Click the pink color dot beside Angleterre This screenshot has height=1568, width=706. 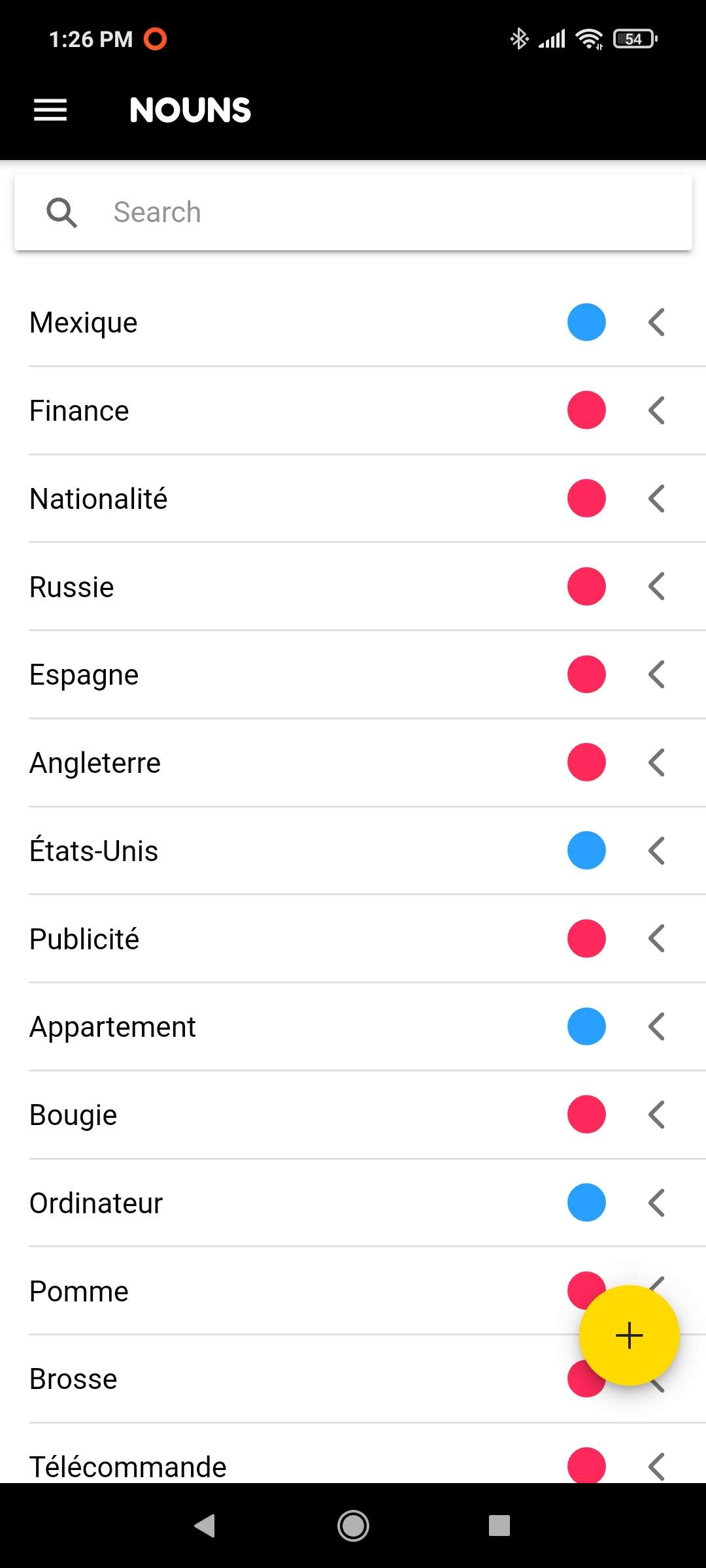point(586,762)
